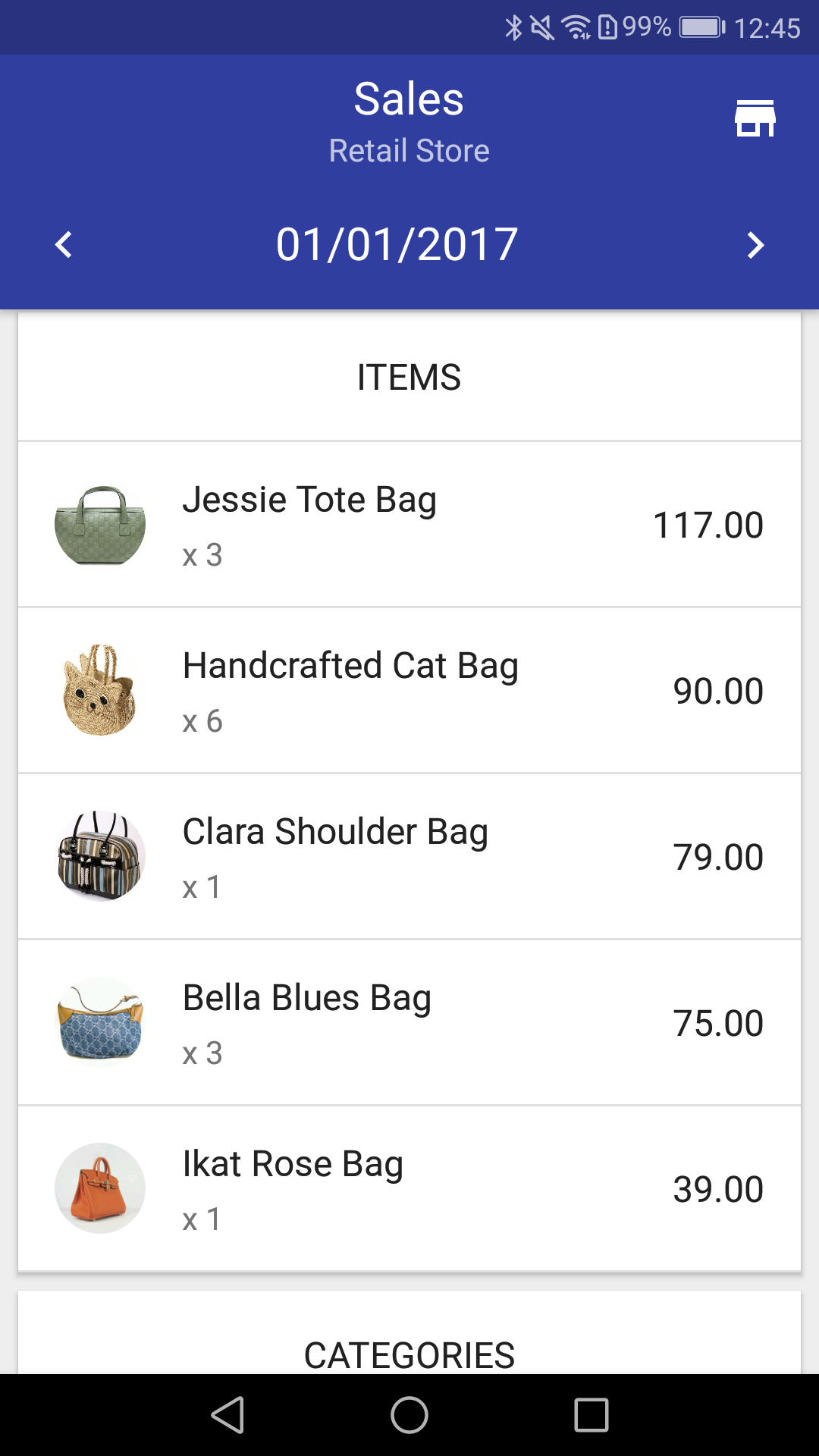The image size is (819, 1456).
Task: View Clara Shoulder Bag sales details
Action: coord(409,857)
